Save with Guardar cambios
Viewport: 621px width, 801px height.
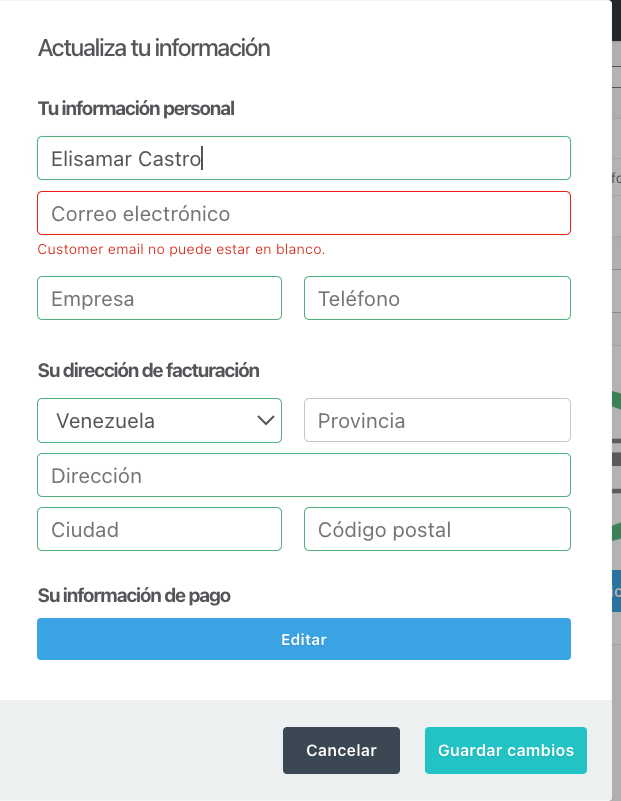coord(506,750)
